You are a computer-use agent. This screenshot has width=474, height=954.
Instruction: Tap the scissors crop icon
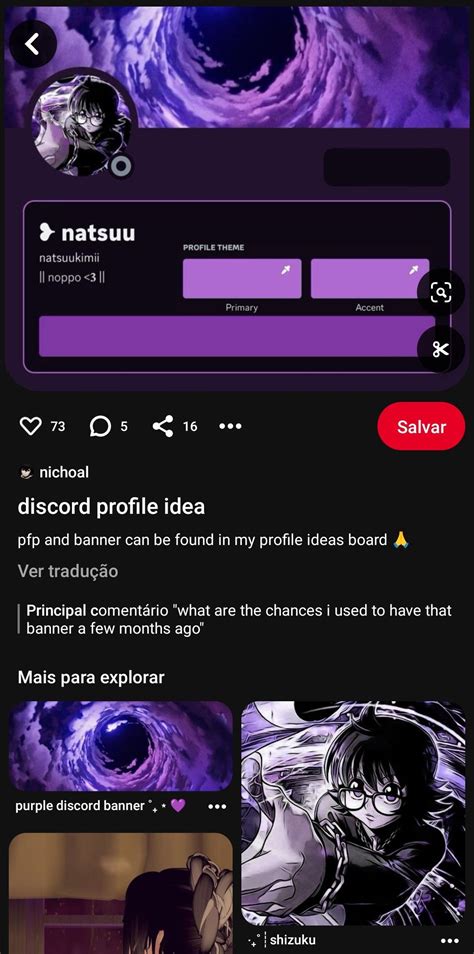click(441, 349)
